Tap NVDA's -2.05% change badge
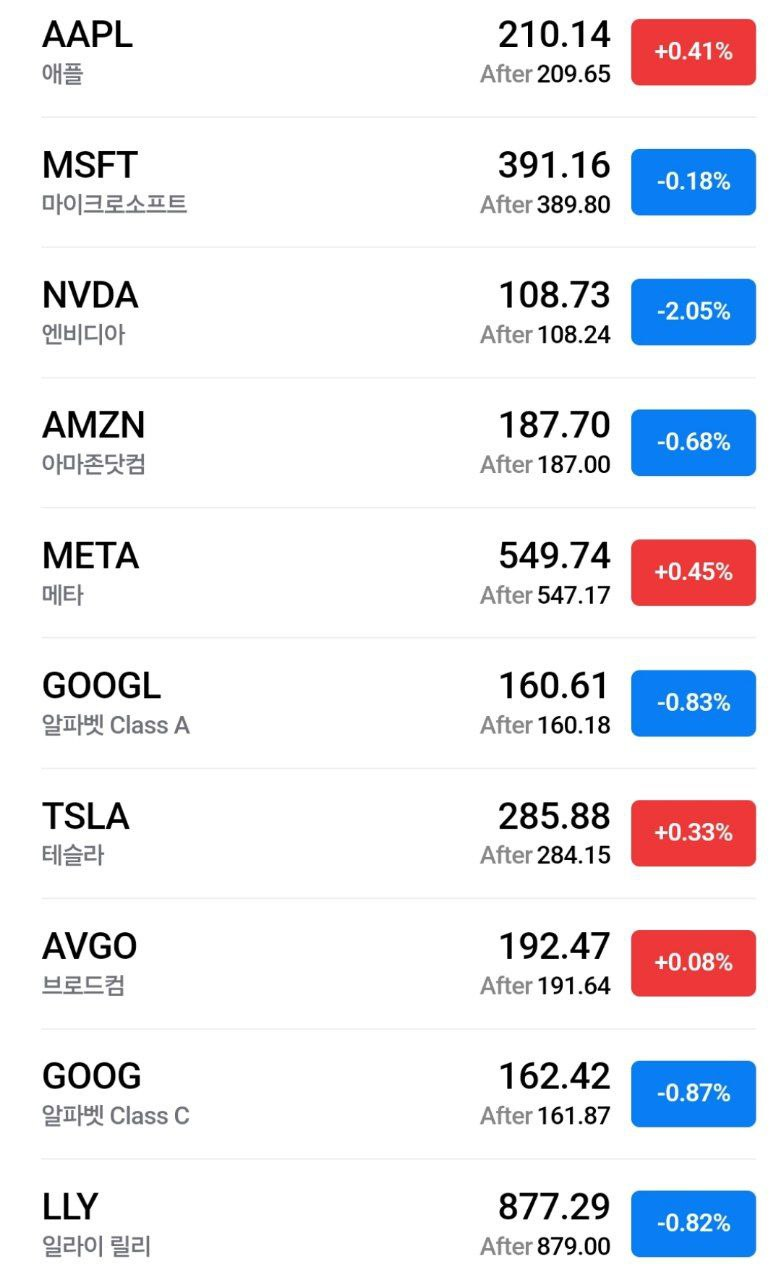This screenshot has width=781, height=1280. (693, 312)
